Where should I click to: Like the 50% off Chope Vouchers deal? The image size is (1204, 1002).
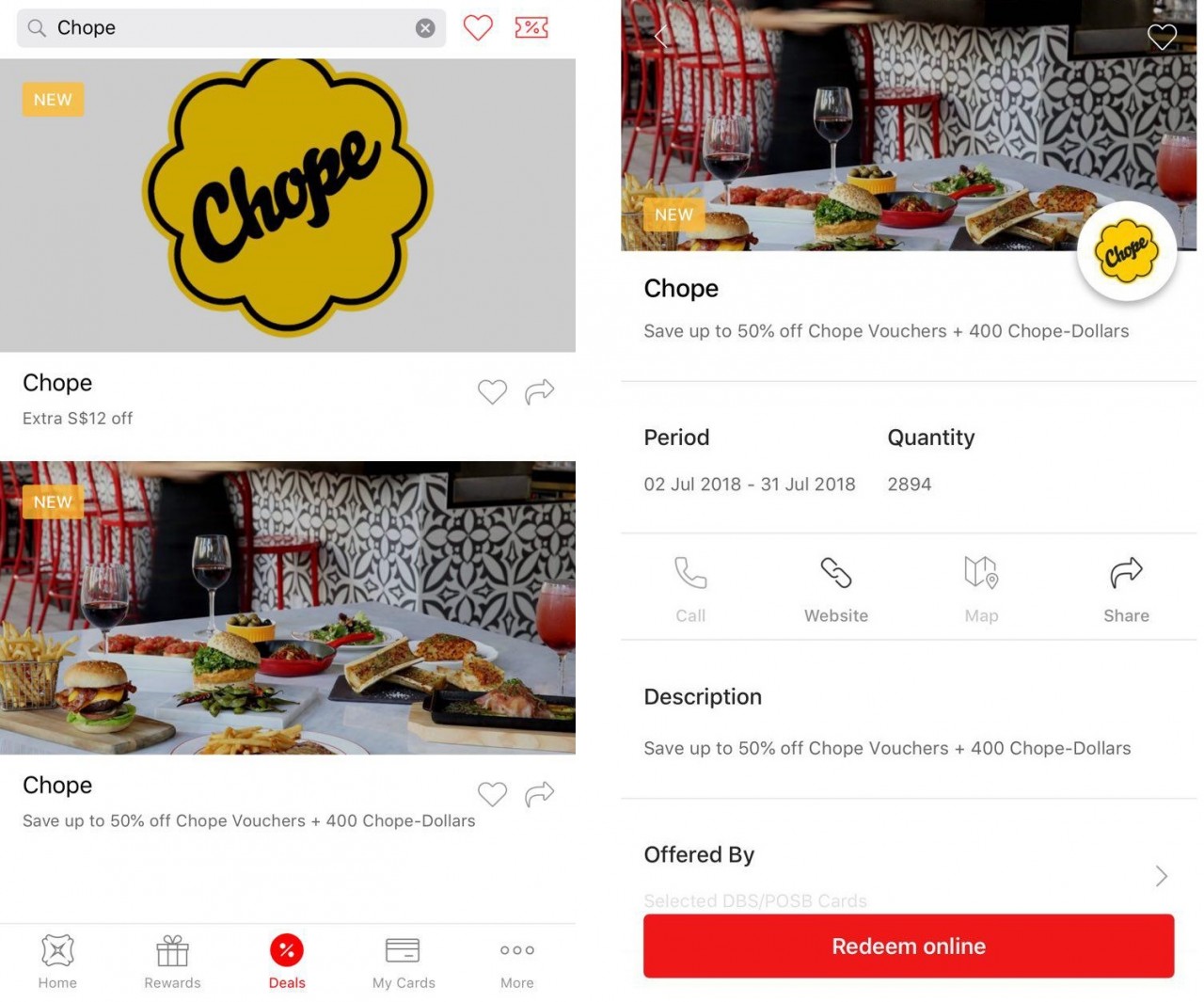(x=492, y=794)
